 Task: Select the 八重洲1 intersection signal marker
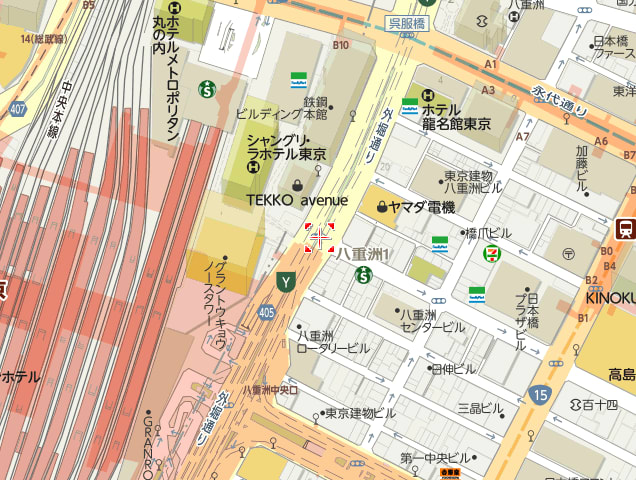click(363, 272)
